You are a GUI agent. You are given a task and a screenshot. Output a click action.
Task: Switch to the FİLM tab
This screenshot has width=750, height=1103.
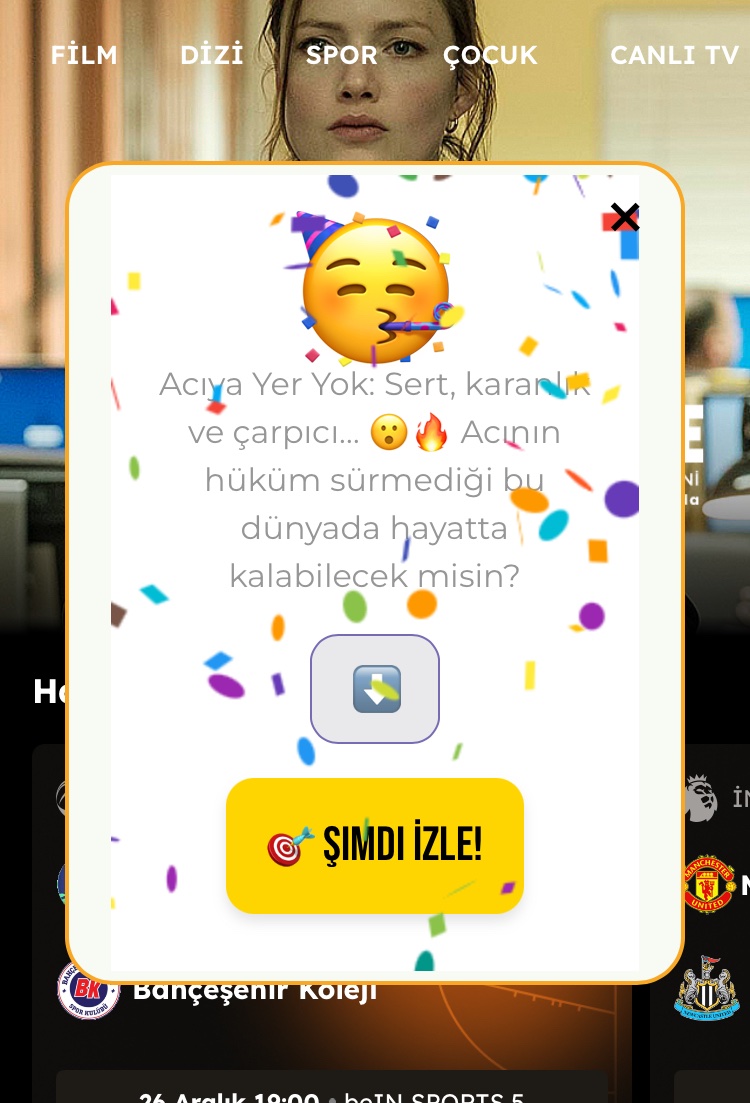(x=84, y=55)
